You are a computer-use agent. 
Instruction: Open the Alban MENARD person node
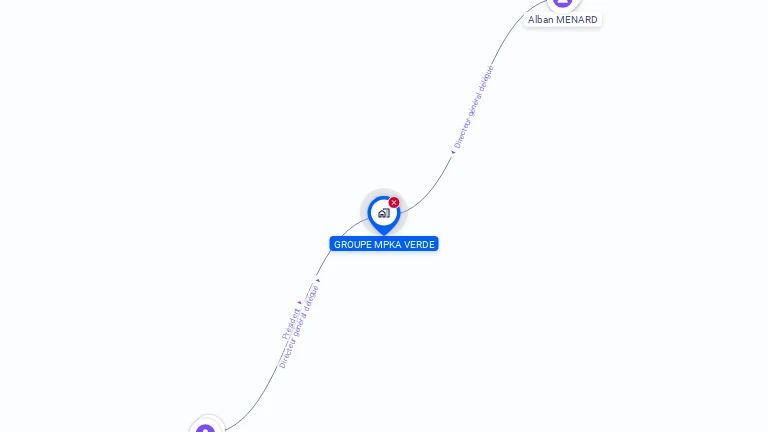563,5
